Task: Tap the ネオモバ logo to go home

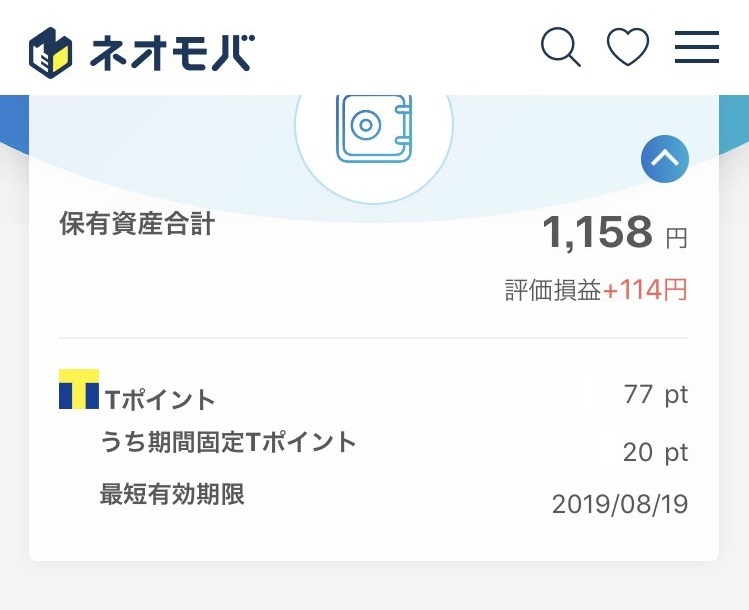Action: click(x=140, y=50)
